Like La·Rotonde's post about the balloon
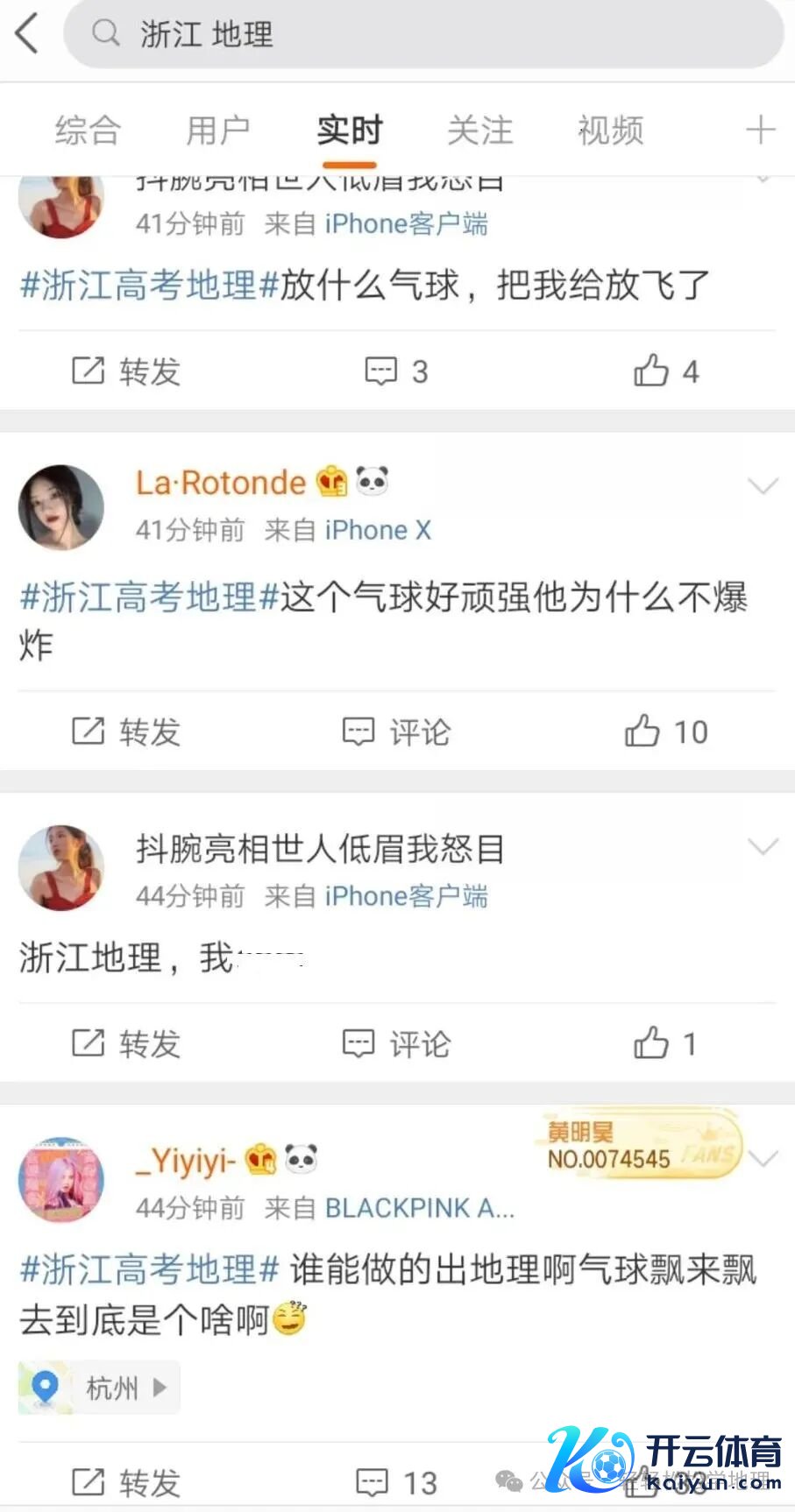The width and height of the screenshot is (795, 1512). tap(666, 731)
